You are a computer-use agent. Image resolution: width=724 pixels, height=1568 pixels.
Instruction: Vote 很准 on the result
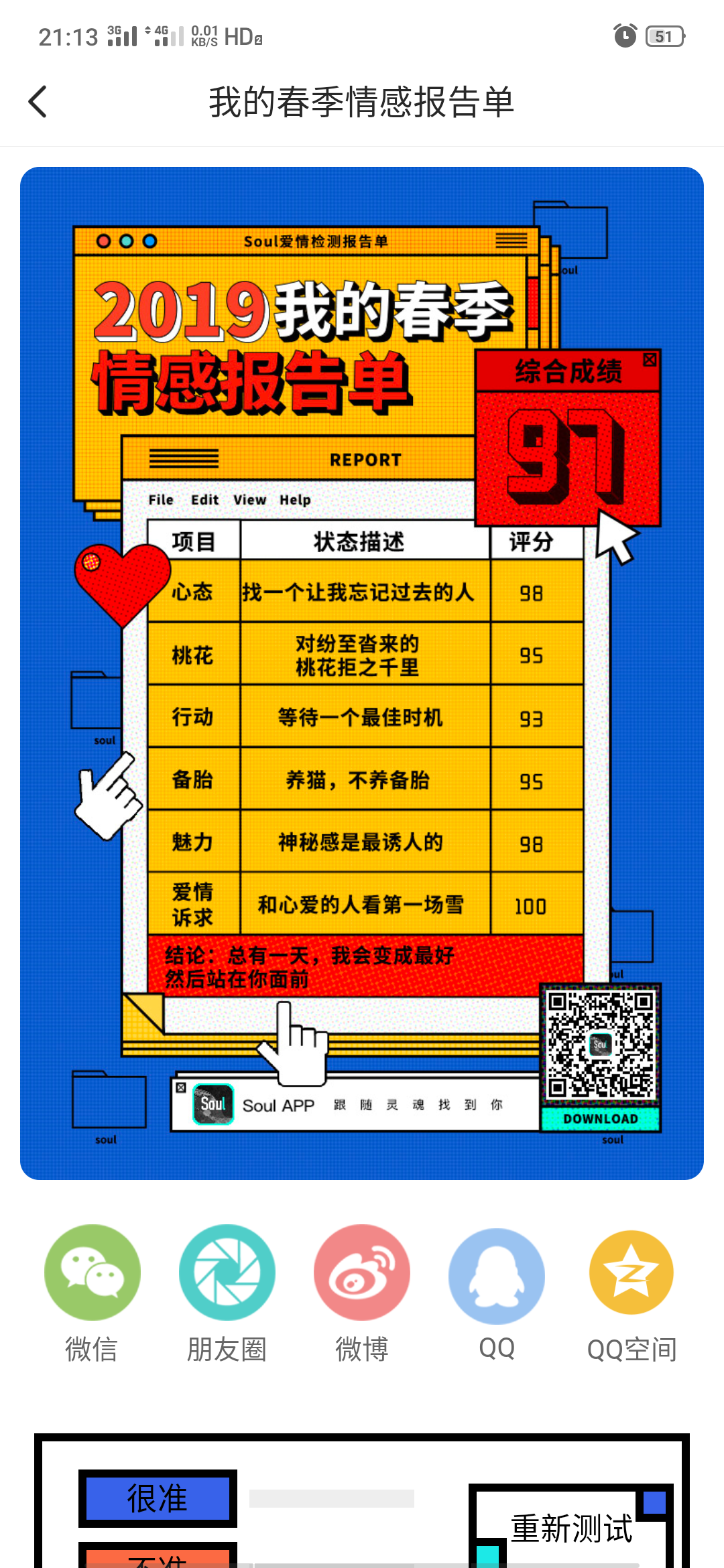coord(158,1498)
